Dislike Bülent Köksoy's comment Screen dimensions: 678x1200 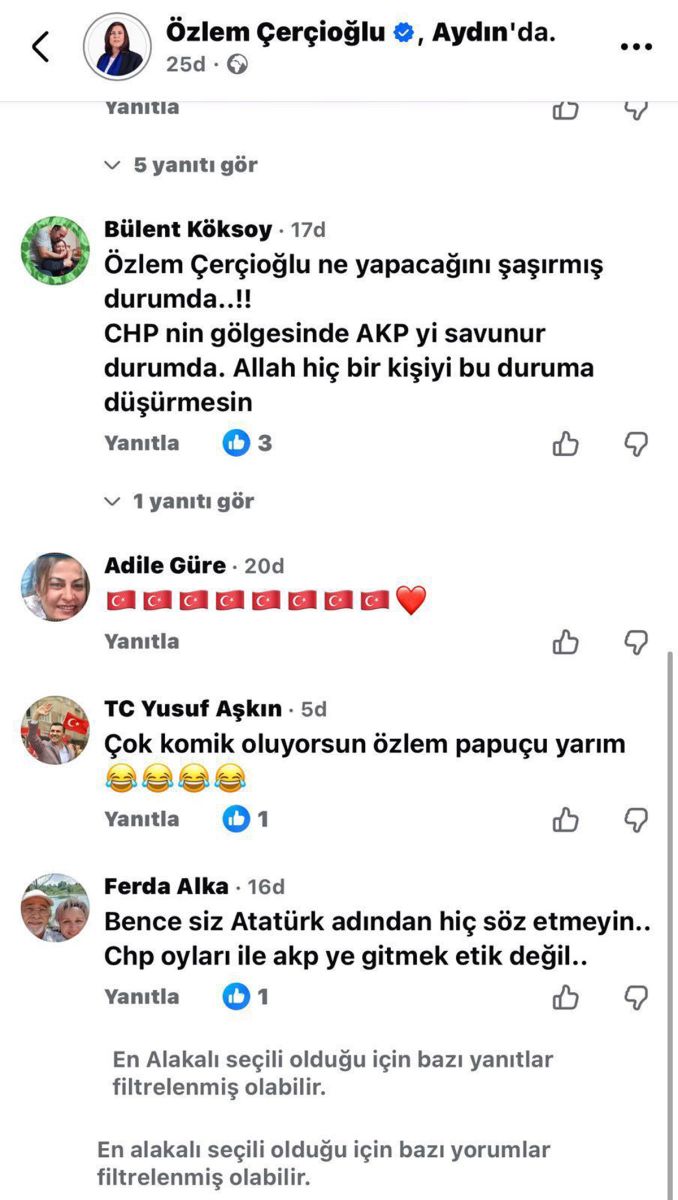[x=636, y=443]
